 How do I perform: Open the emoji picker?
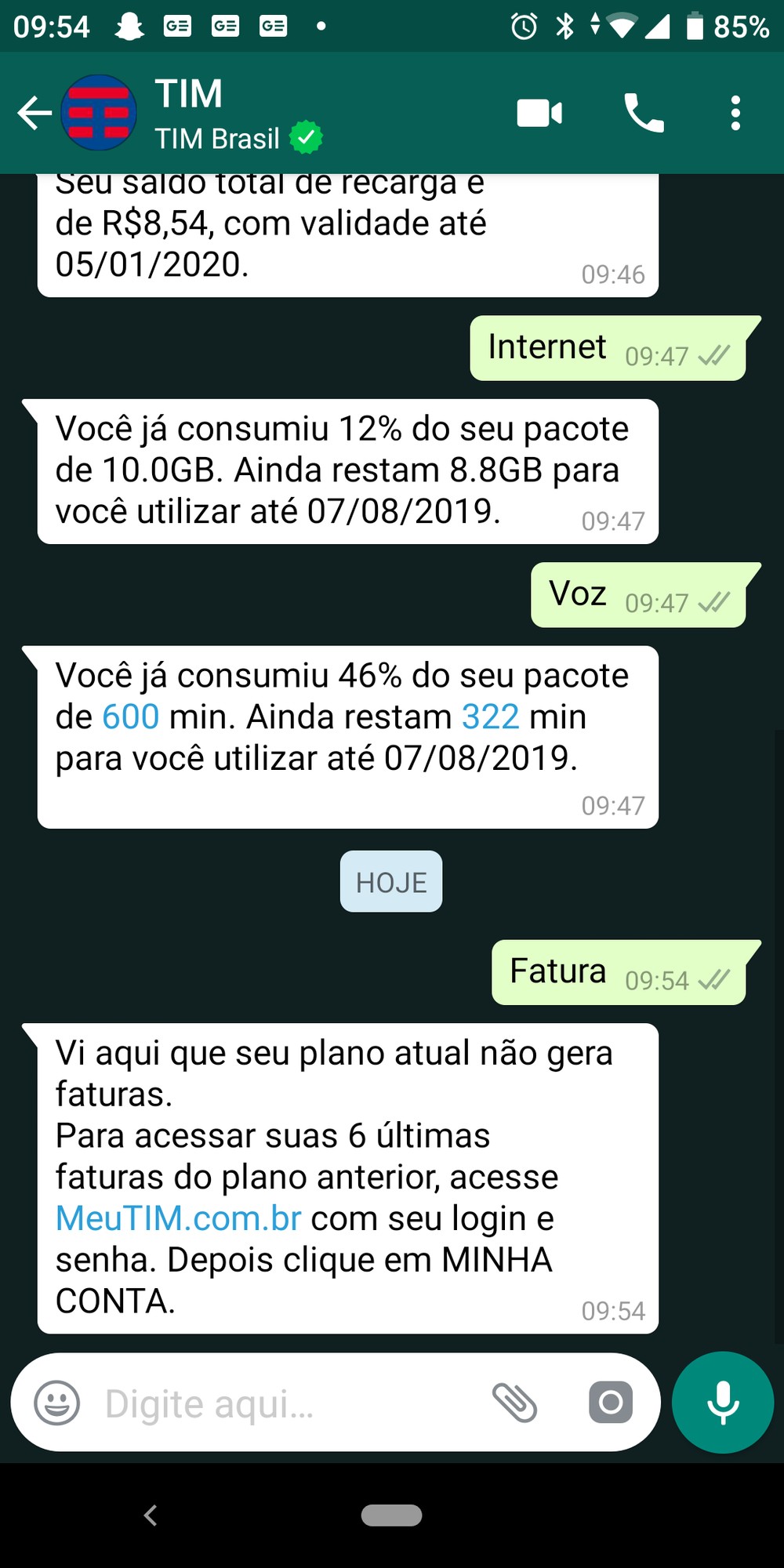pos(56,1403)
